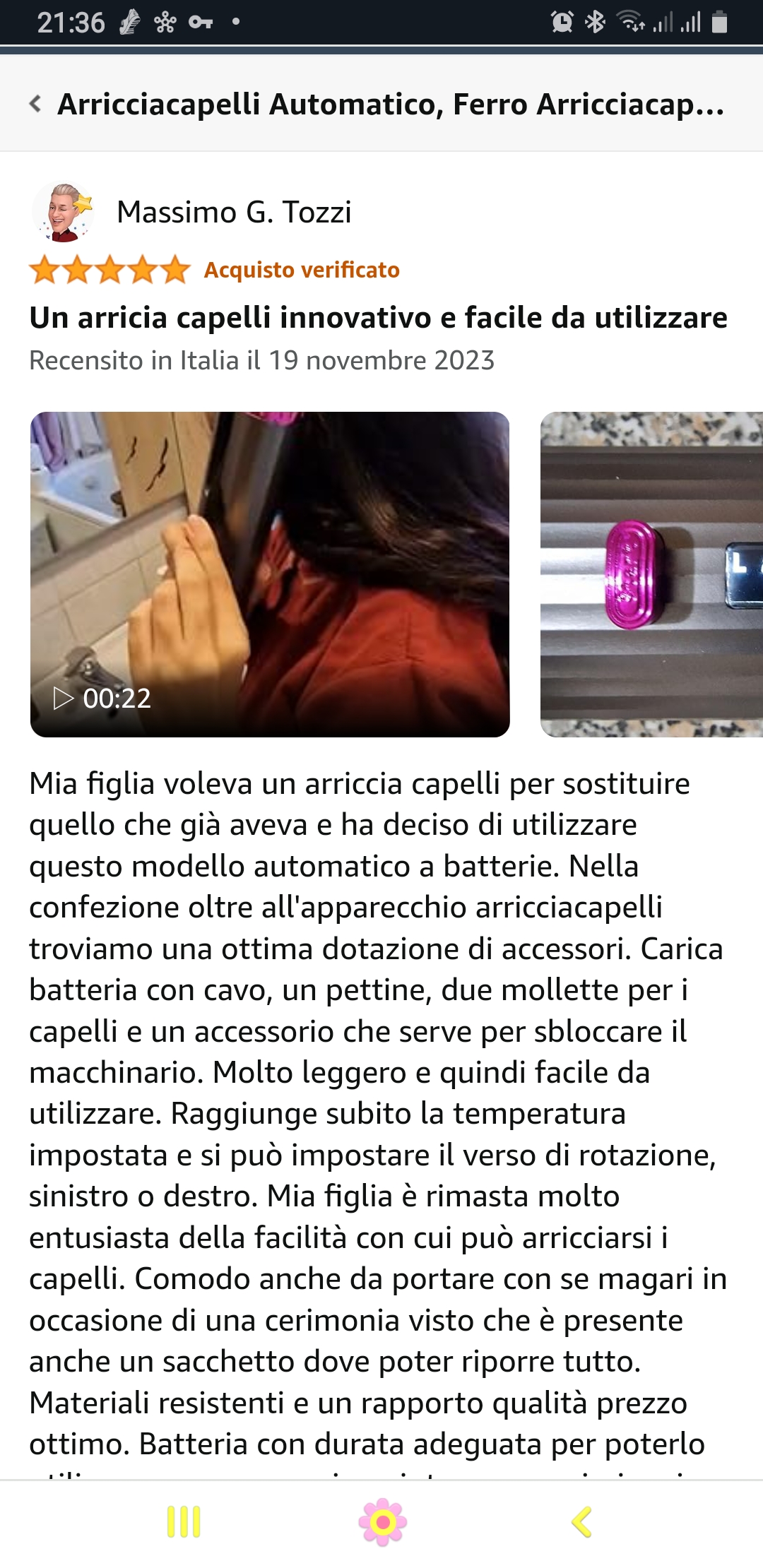The image size is (763, 1568).
Task: Open recent apps from navigation bar
Action: pos(184,1521)
